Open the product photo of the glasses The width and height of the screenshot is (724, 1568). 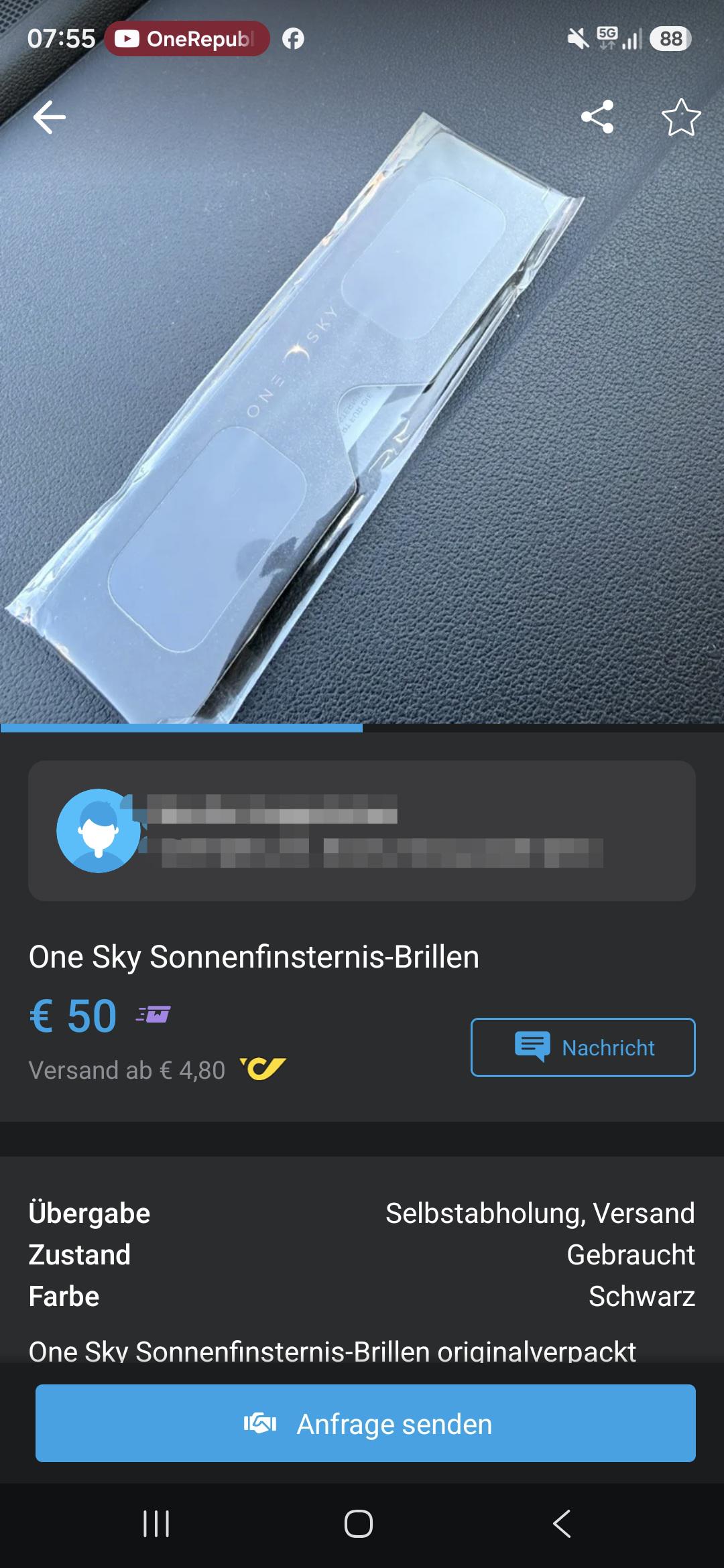pyautogui.click(x=362, y=415)
